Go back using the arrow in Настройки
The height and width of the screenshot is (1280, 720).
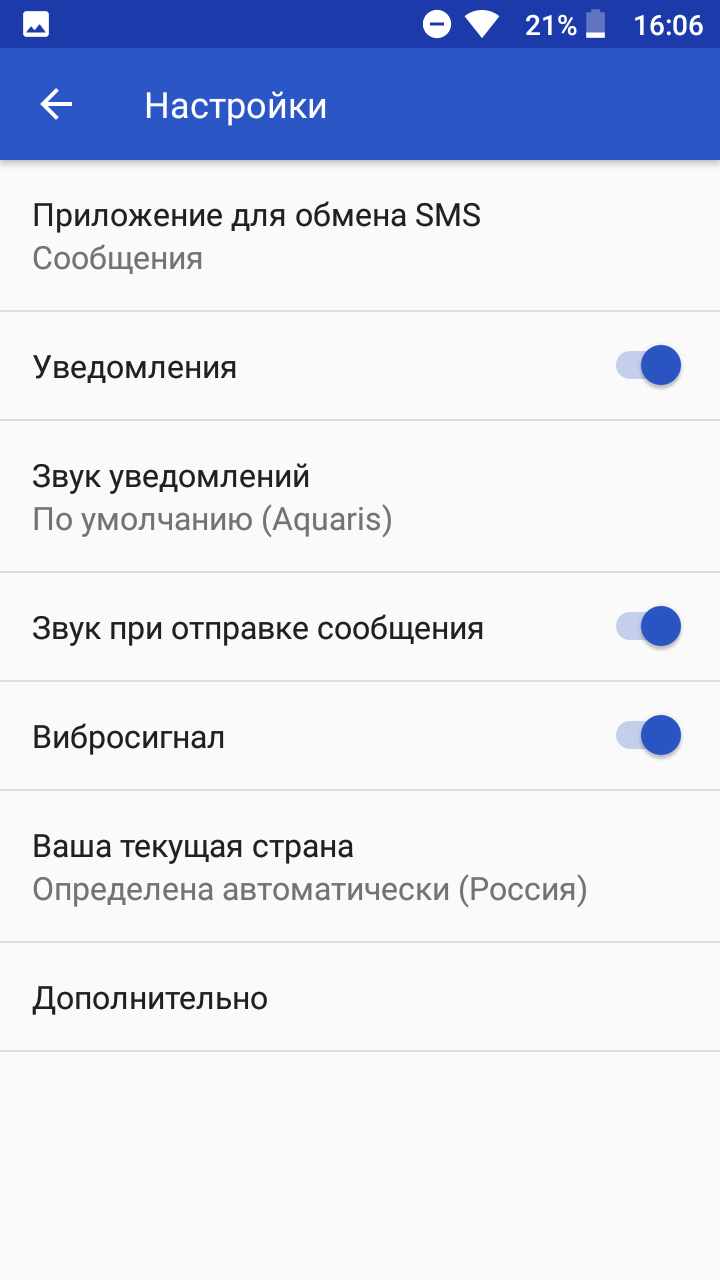point(56,105)
